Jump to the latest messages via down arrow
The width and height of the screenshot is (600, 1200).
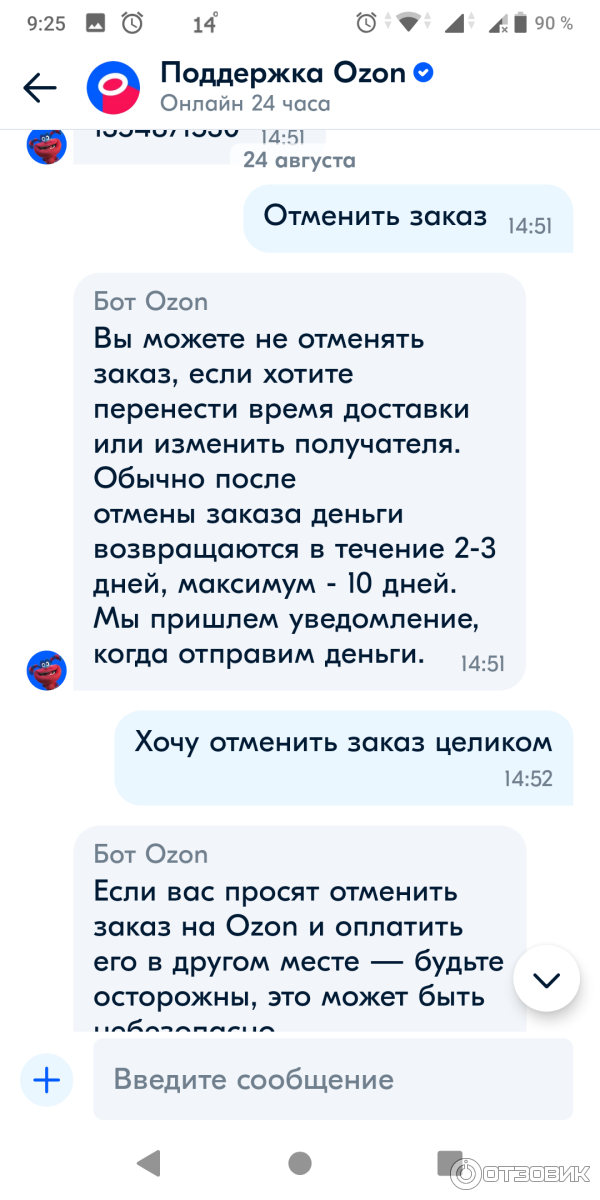(x=547, y=980)
